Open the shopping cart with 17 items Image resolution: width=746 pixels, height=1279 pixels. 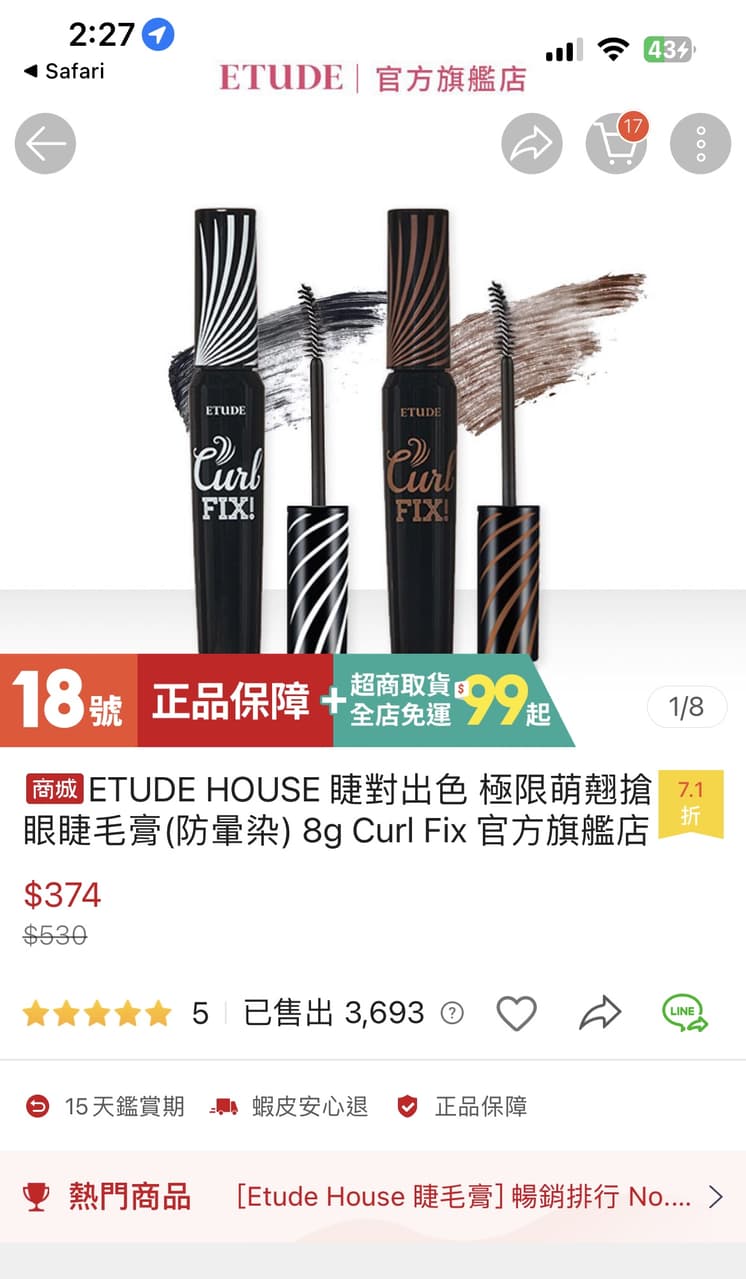616,144
